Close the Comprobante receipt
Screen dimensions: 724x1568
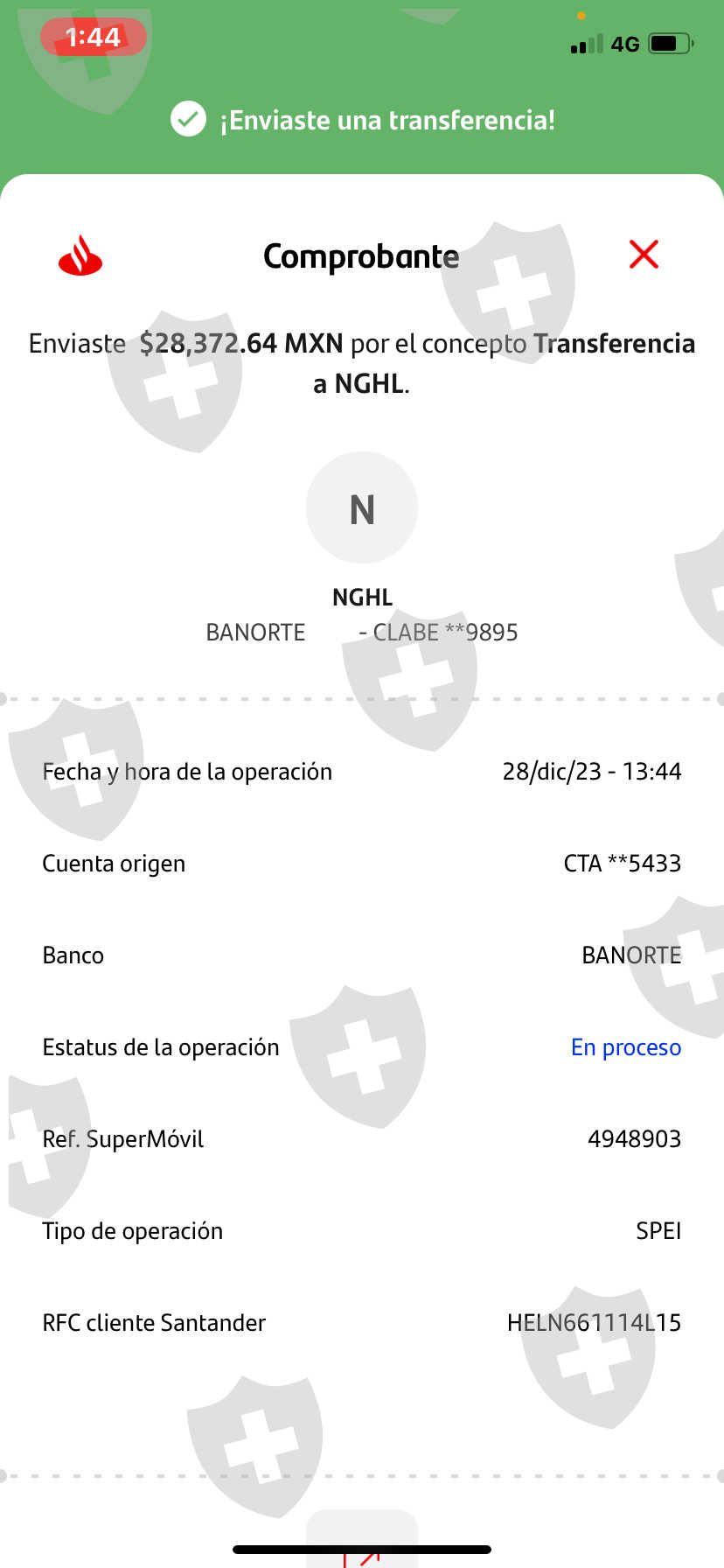[x=644, y=255]
